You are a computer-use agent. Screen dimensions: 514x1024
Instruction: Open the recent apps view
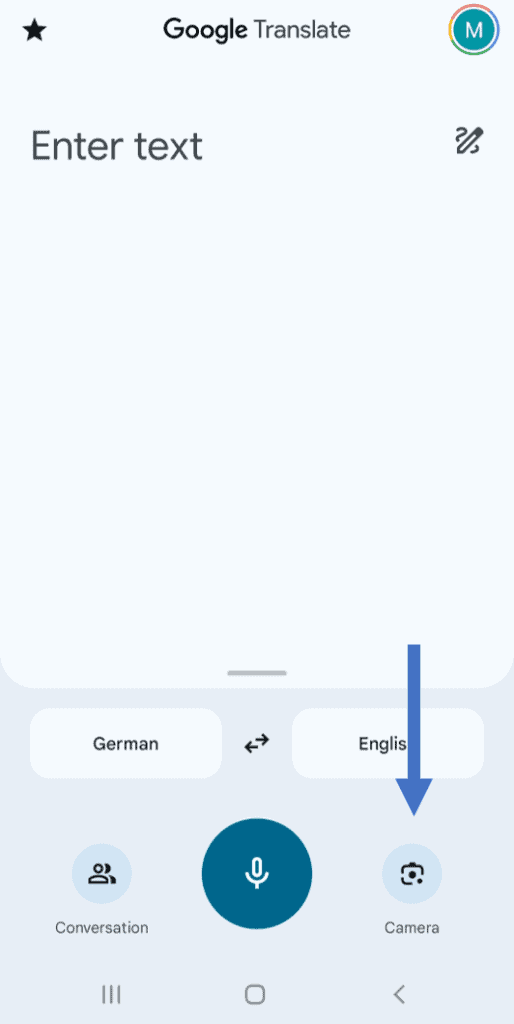click(x=112, y=995)
